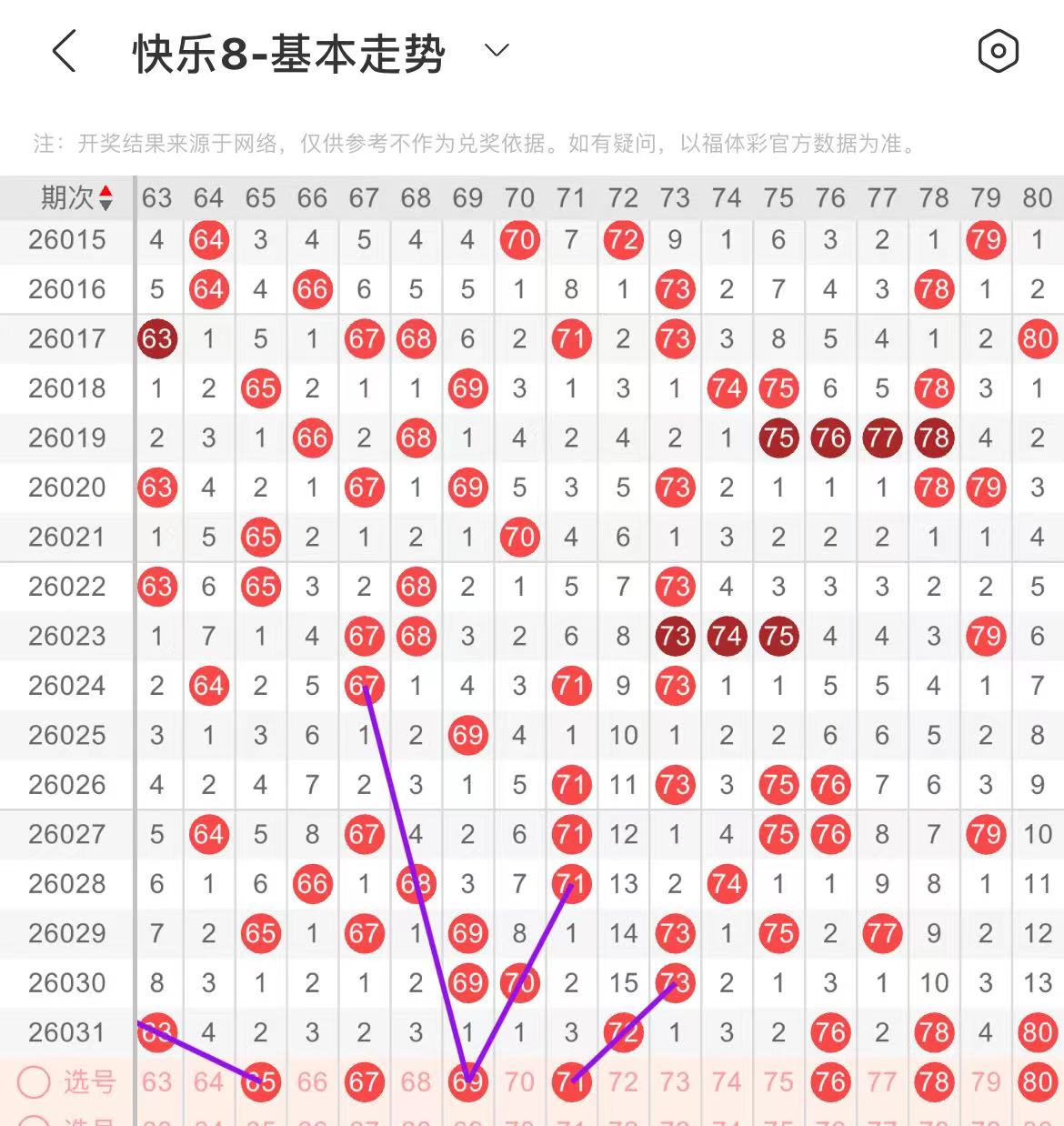Image resolution: width=1064 pixels, height=1126 pixels.
Task: Add number 73 in the 选号 row
Action: coord(675,1081)
